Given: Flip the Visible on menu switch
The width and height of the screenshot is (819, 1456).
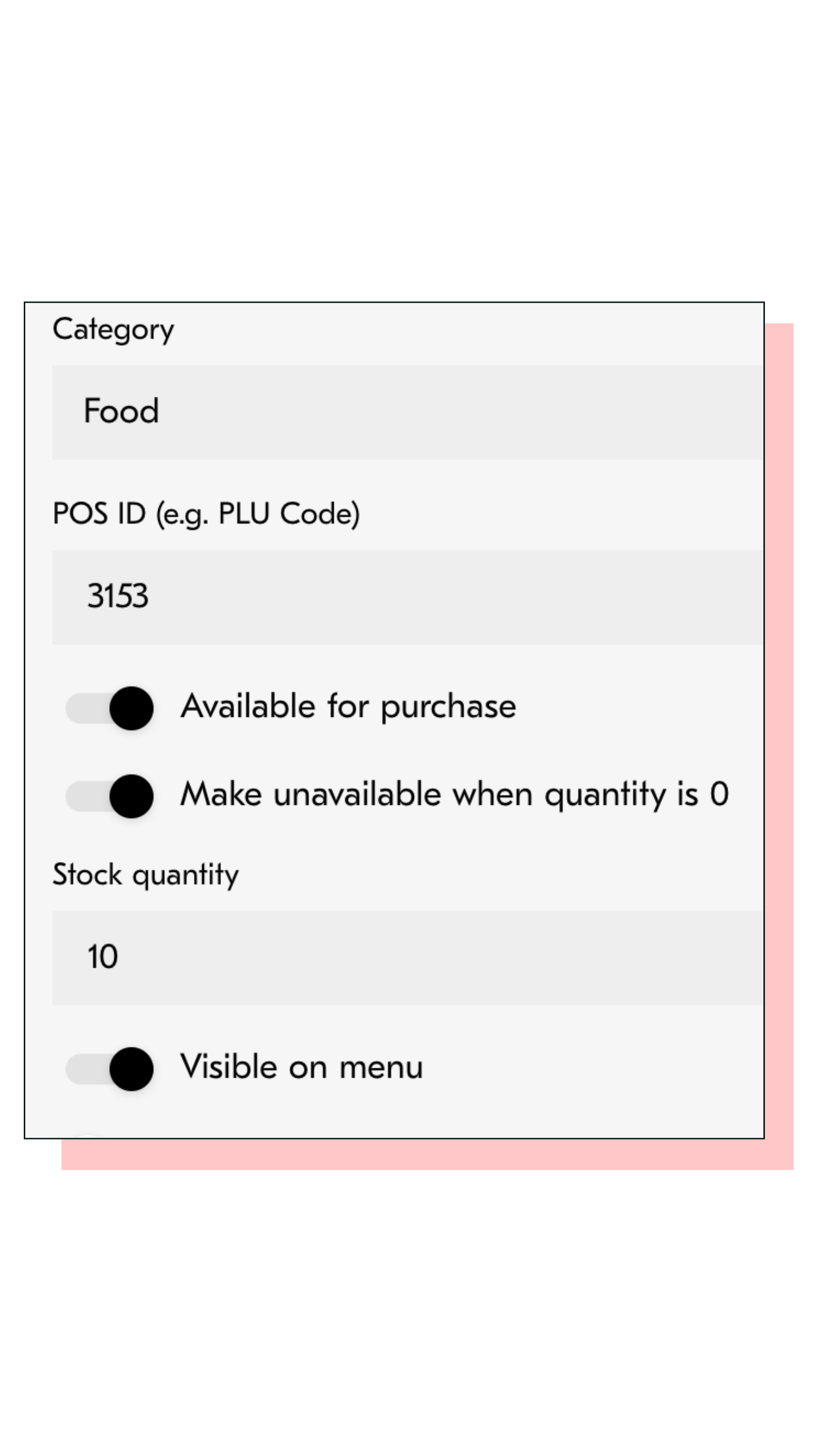Looking at the screenshot, I should tap(109, 1067).
